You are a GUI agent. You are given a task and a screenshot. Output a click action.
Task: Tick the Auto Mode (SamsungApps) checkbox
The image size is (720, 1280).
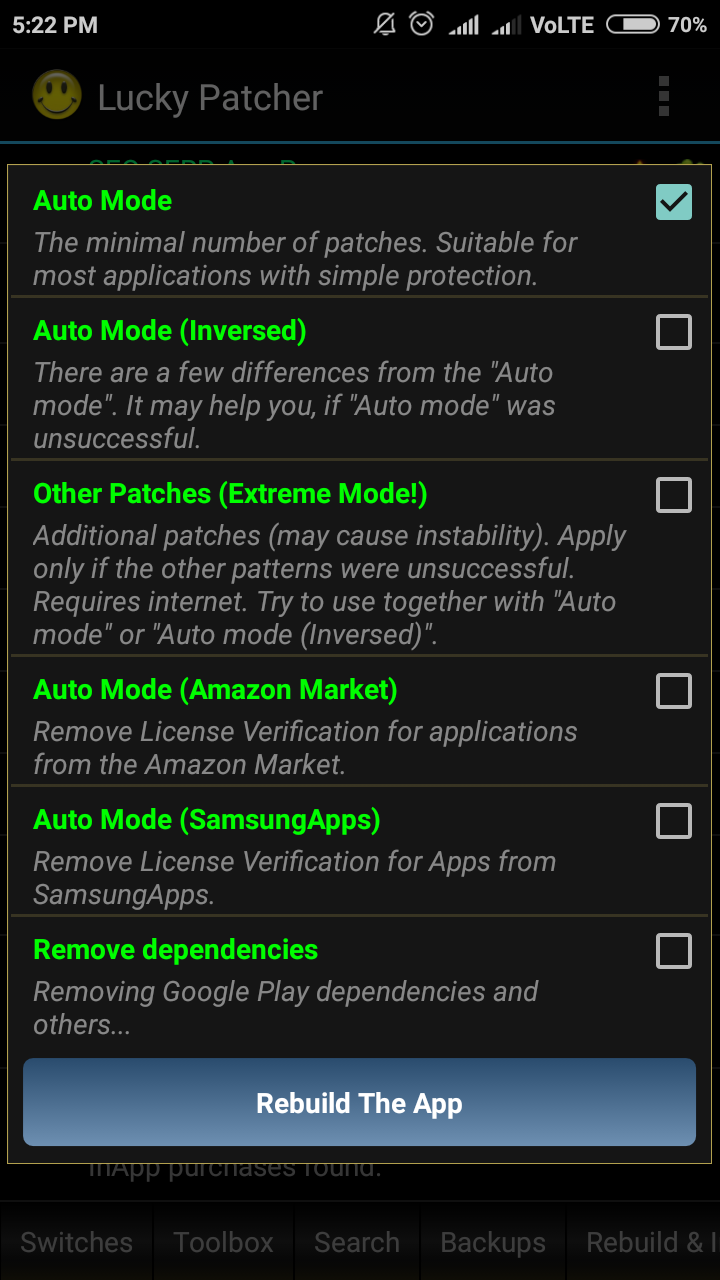(x=673, y=821)
